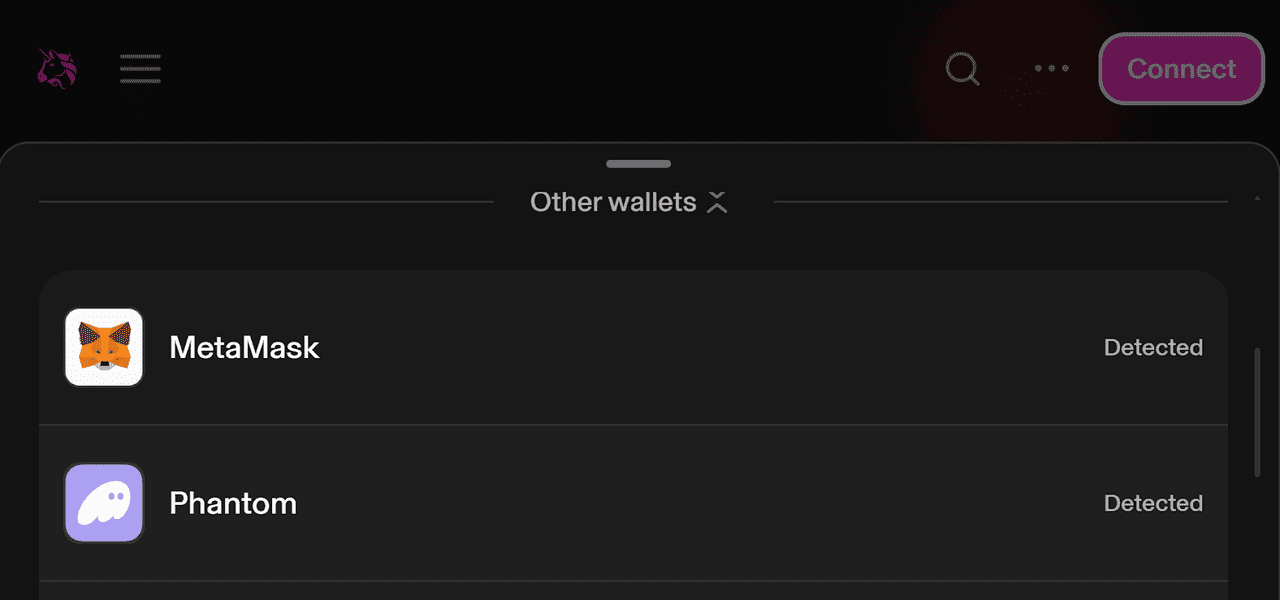Tap the sheet drag handle
The width and height of the screenshot is (1280, 600).
[x=638, y=164]
